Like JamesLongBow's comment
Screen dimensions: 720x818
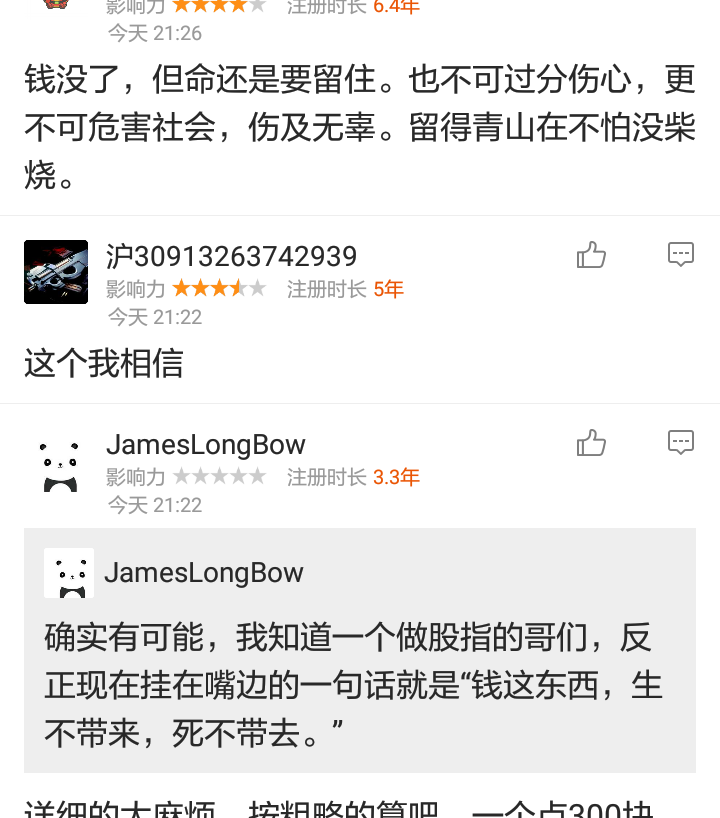pyautogui.click(x=591, y=443)
